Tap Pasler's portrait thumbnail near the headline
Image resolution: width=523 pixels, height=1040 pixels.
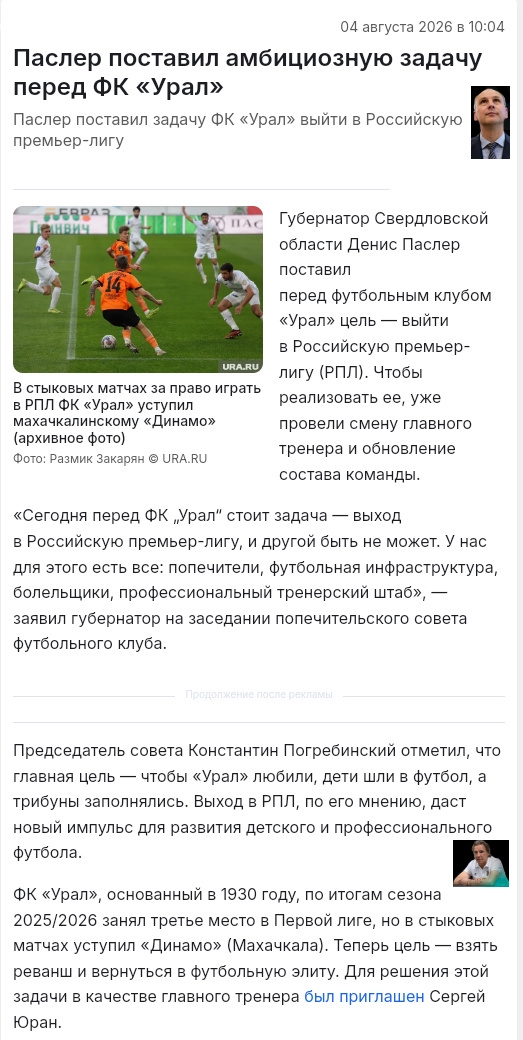click(490, 122)
